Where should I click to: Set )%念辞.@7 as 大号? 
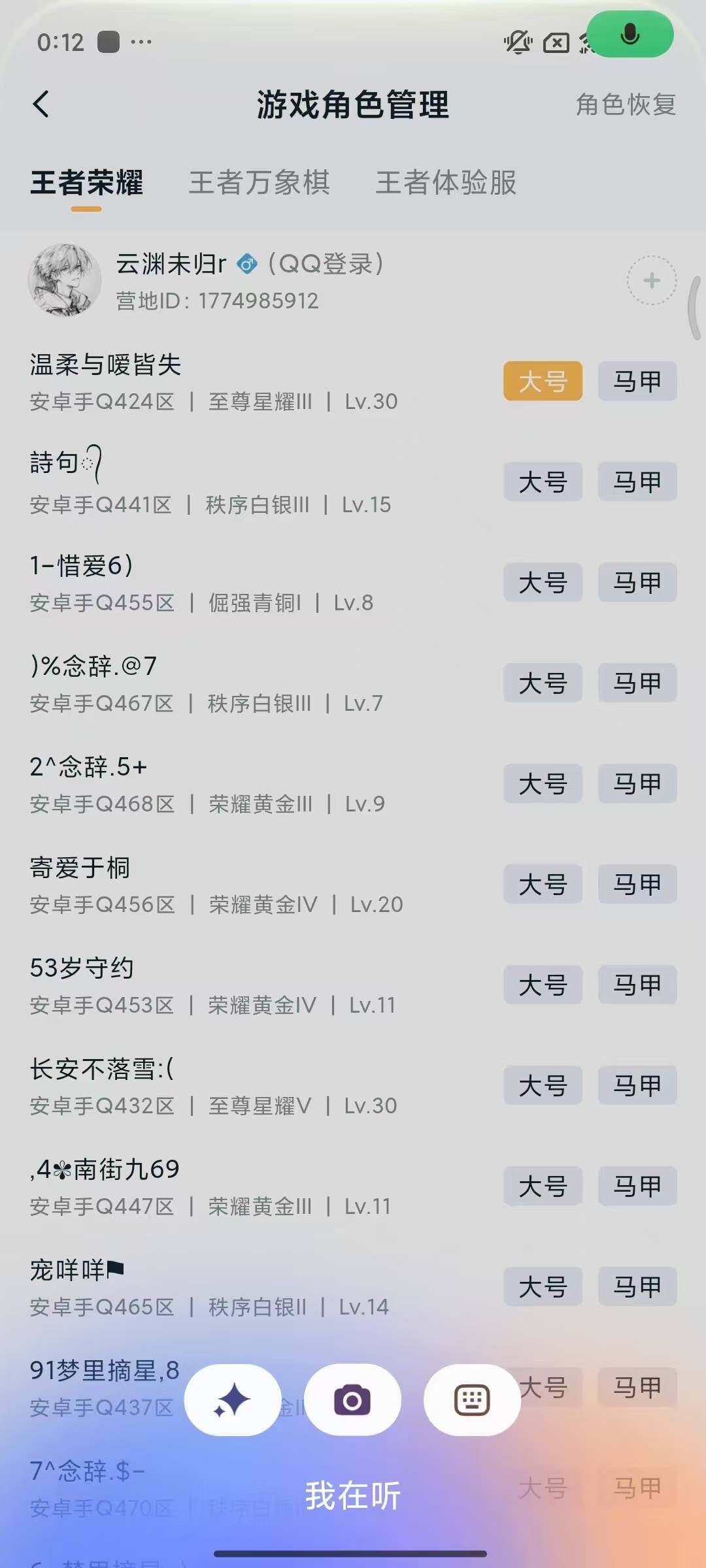coord(543,683)
